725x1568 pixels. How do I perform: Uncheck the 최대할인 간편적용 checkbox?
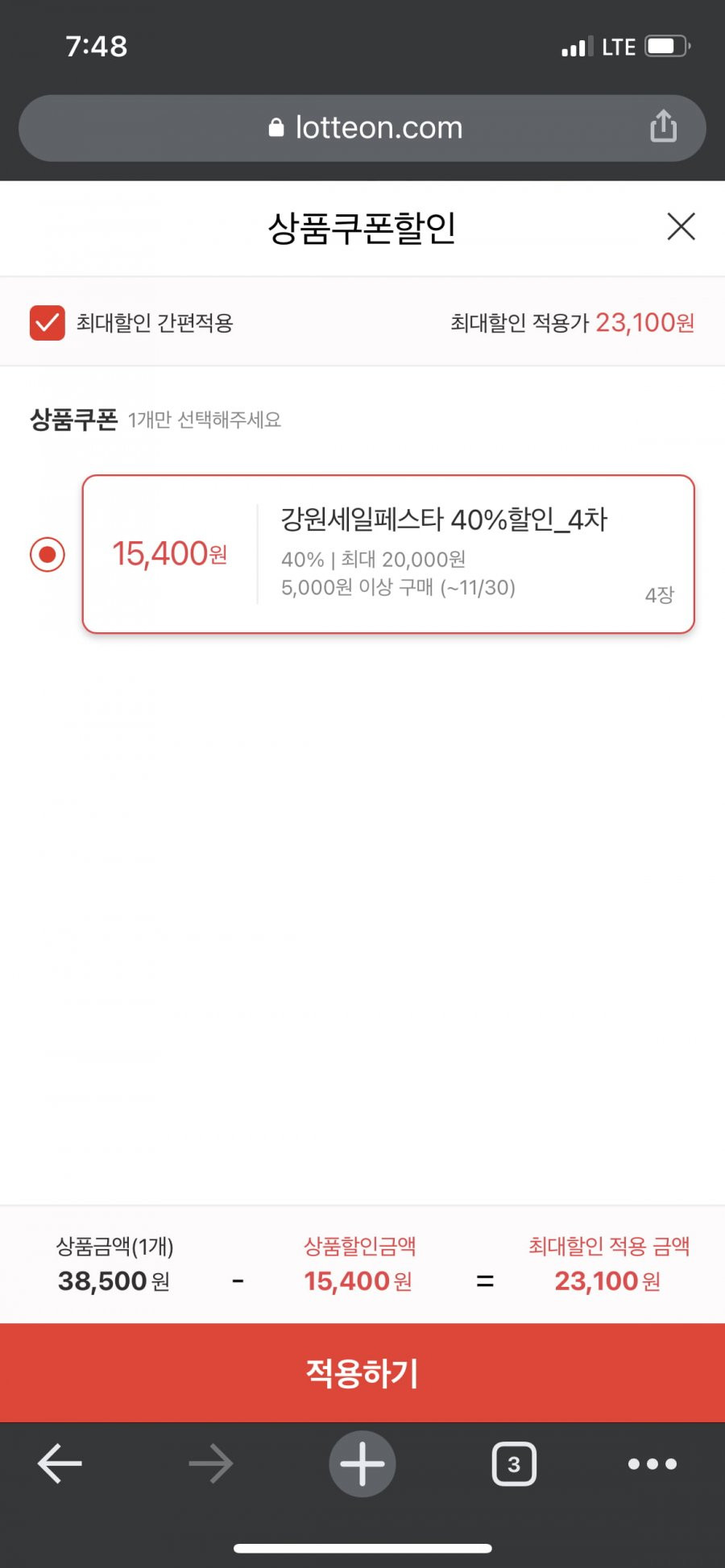click(x=48, y=323)
